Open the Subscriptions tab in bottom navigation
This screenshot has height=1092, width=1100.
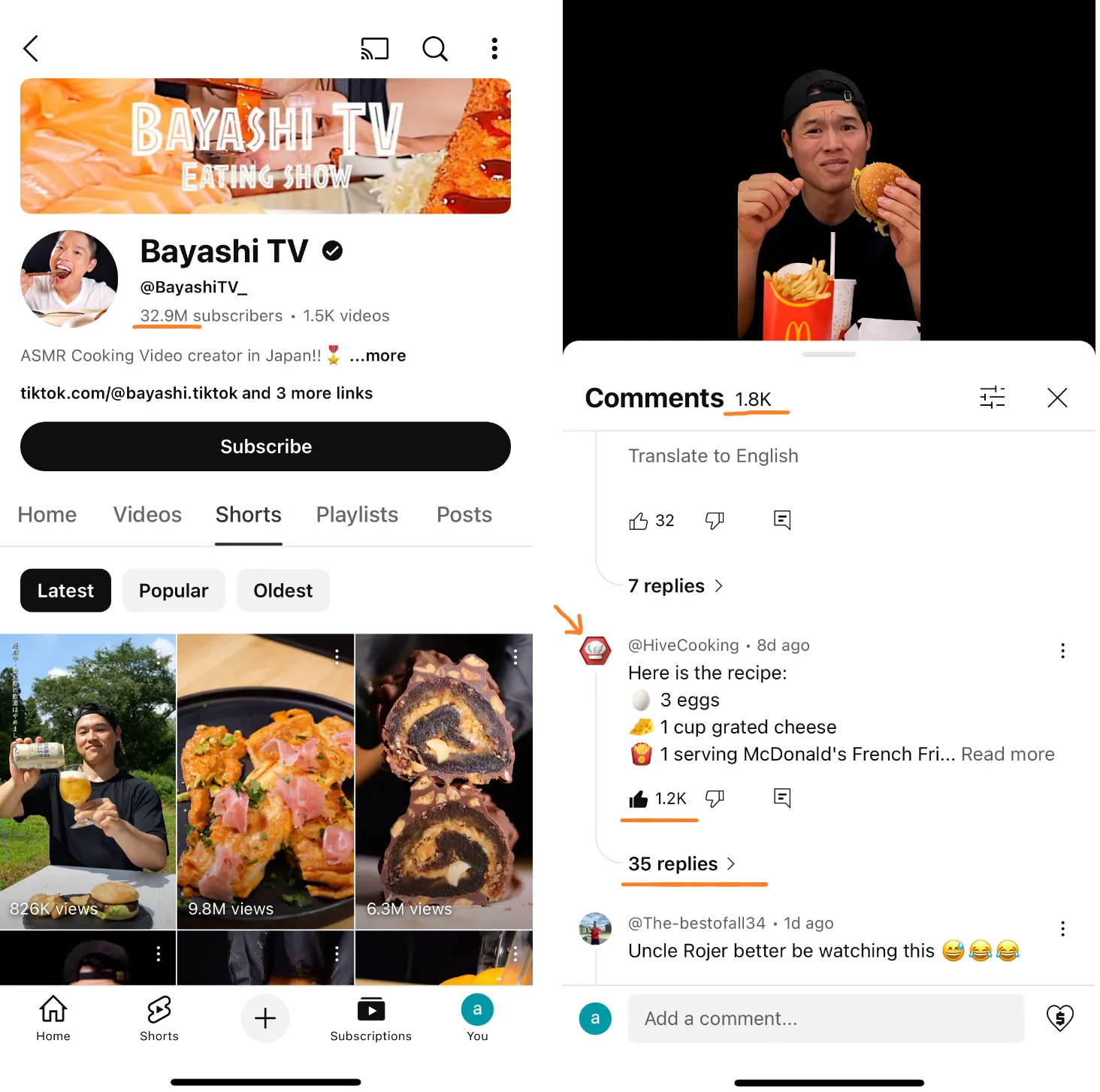click(370, 1018)
